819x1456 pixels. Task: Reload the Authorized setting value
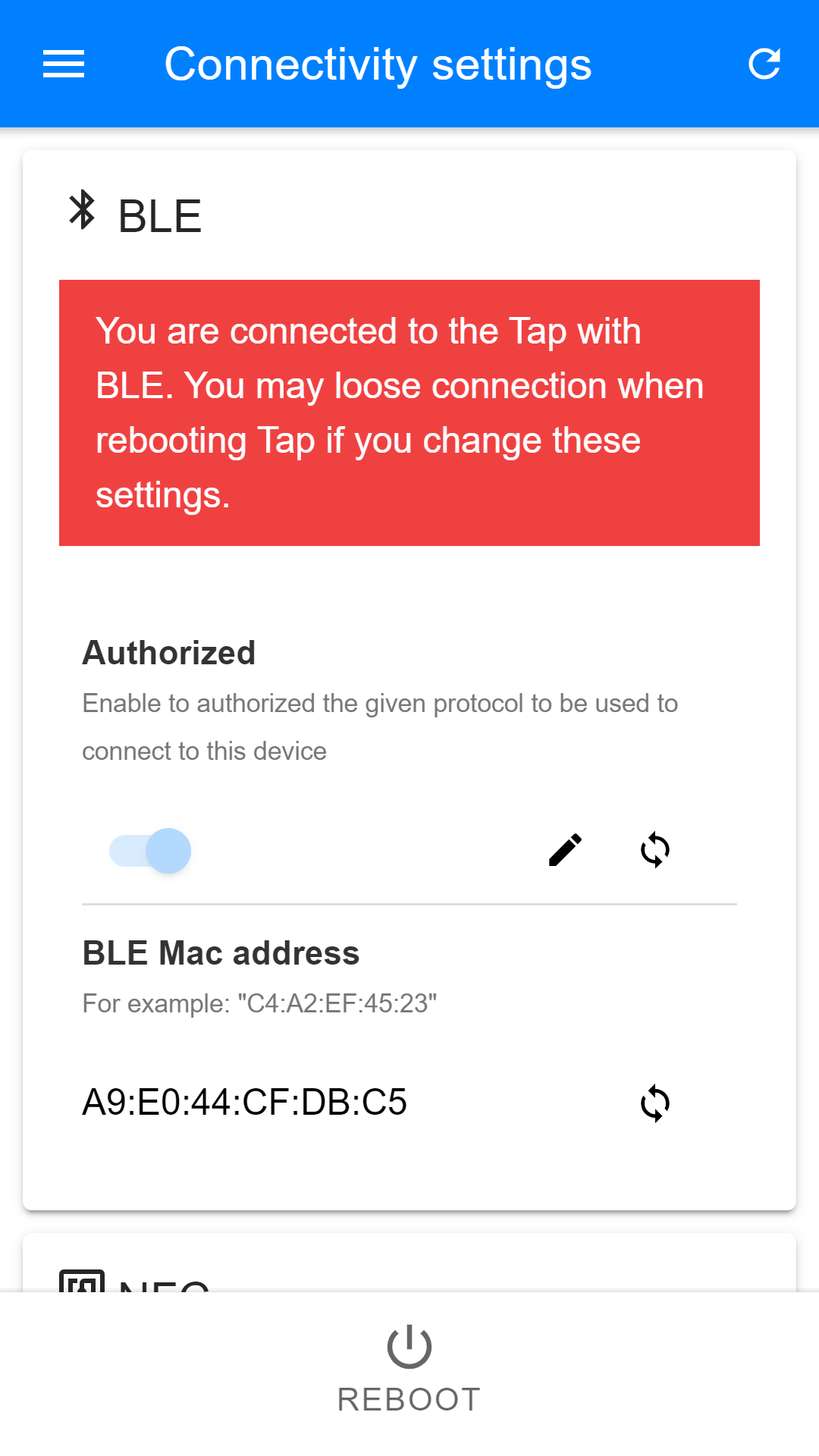[655, 850]
